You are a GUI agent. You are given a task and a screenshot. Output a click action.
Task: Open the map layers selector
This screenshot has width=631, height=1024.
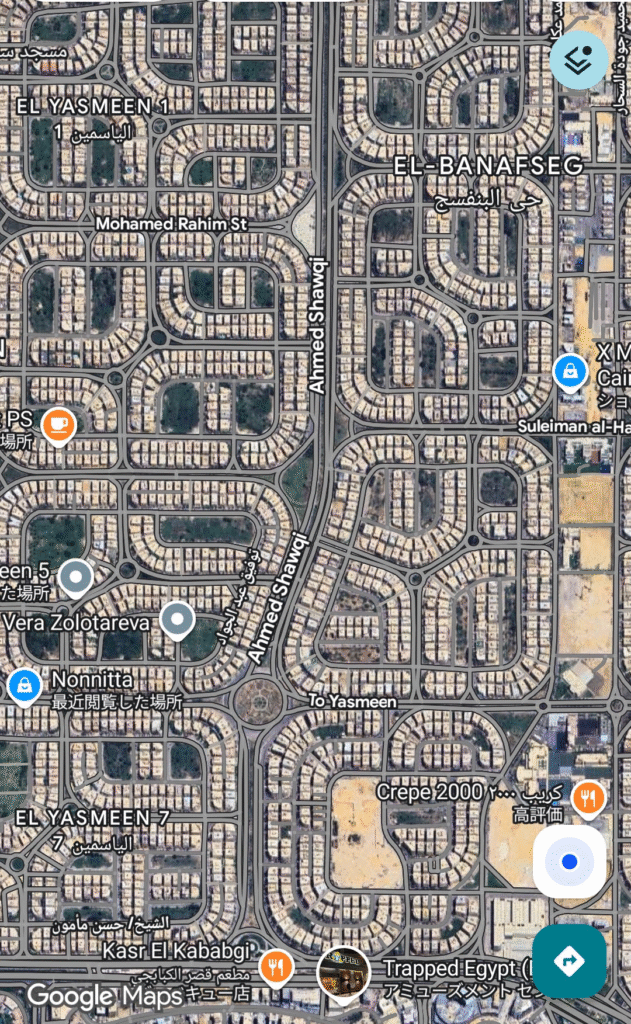[x=578, y=59]
